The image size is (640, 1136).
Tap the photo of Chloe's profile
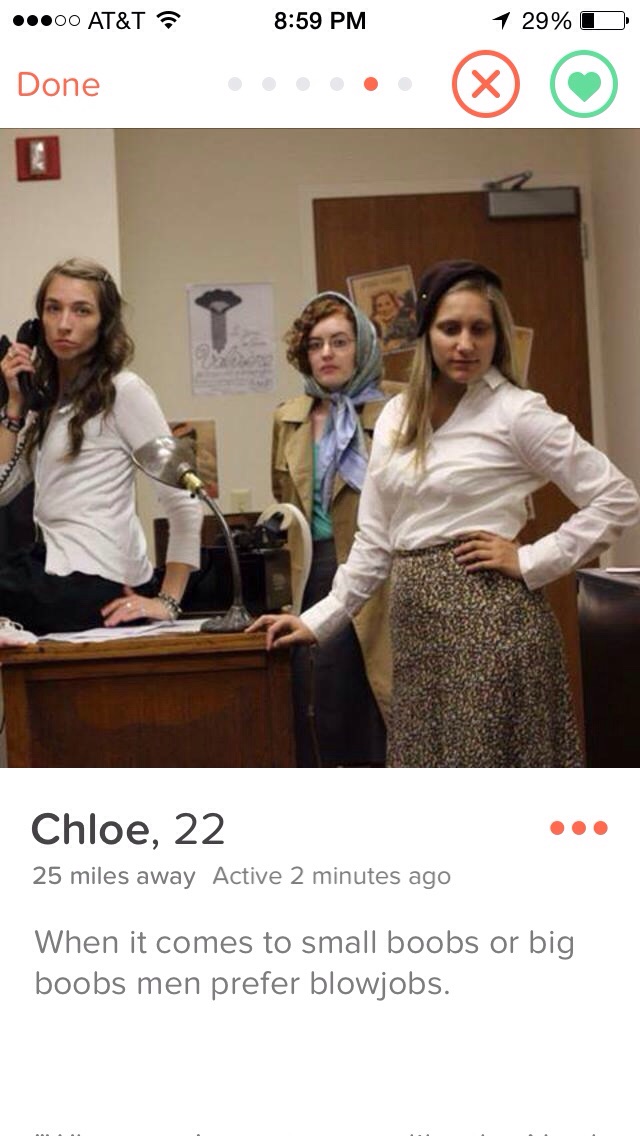[x=320, y=448]
